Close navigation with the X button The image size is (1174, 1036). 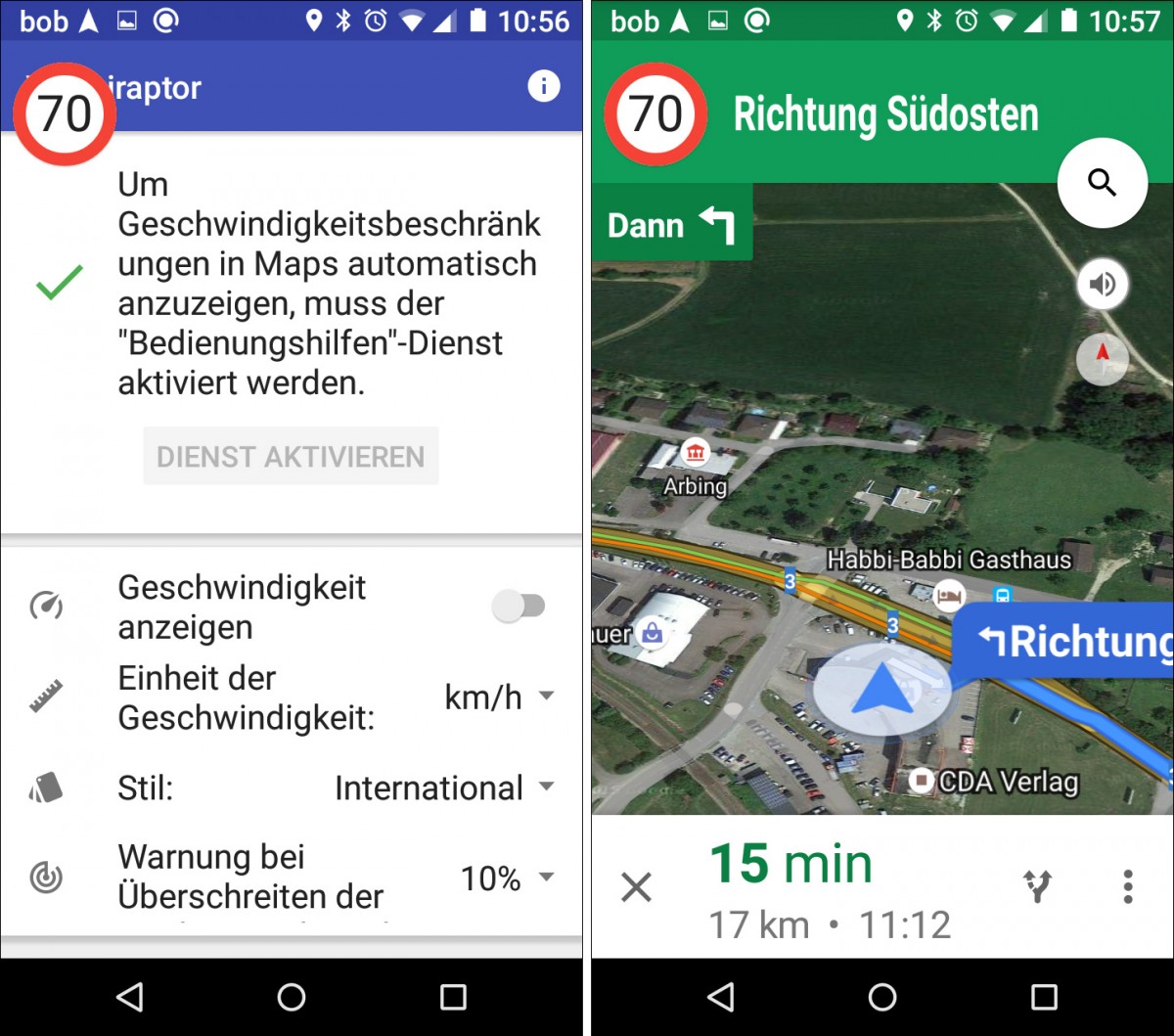pyautogui.click(x=636, y=887)
